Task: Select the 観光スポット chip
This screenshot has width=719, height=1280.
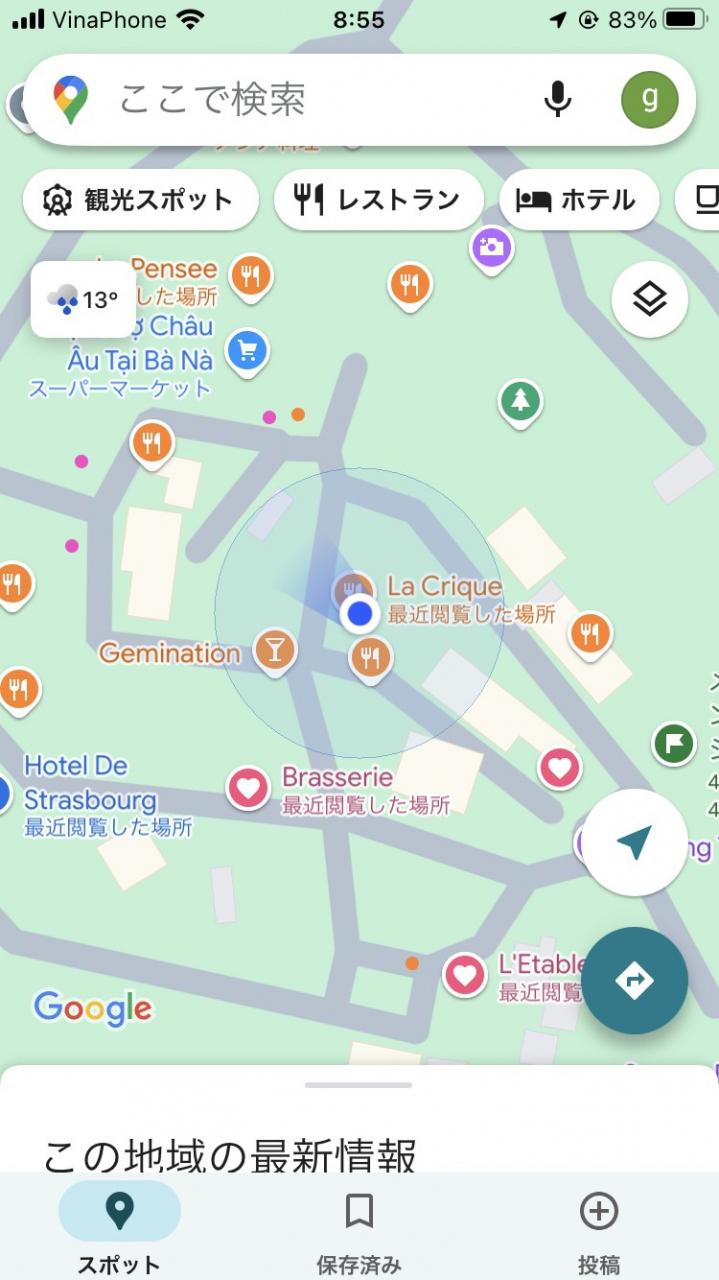Action: (140, 200)
